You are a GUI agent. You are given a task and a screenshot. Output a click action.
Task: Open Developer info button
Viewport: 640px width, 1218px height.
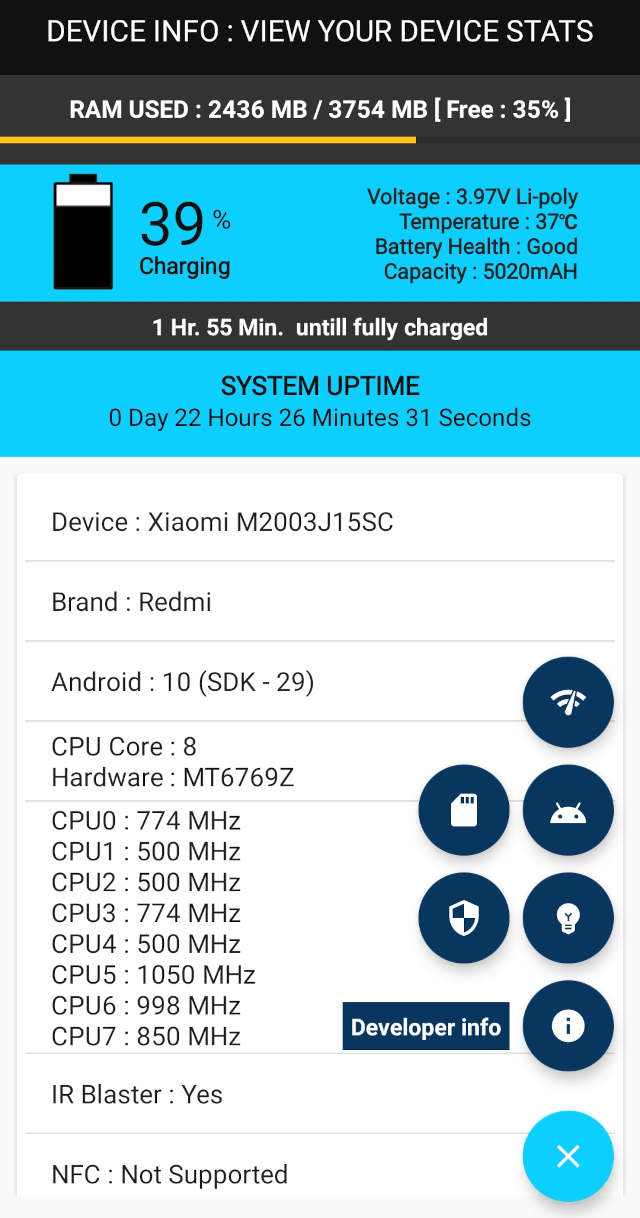[568, 1026]
